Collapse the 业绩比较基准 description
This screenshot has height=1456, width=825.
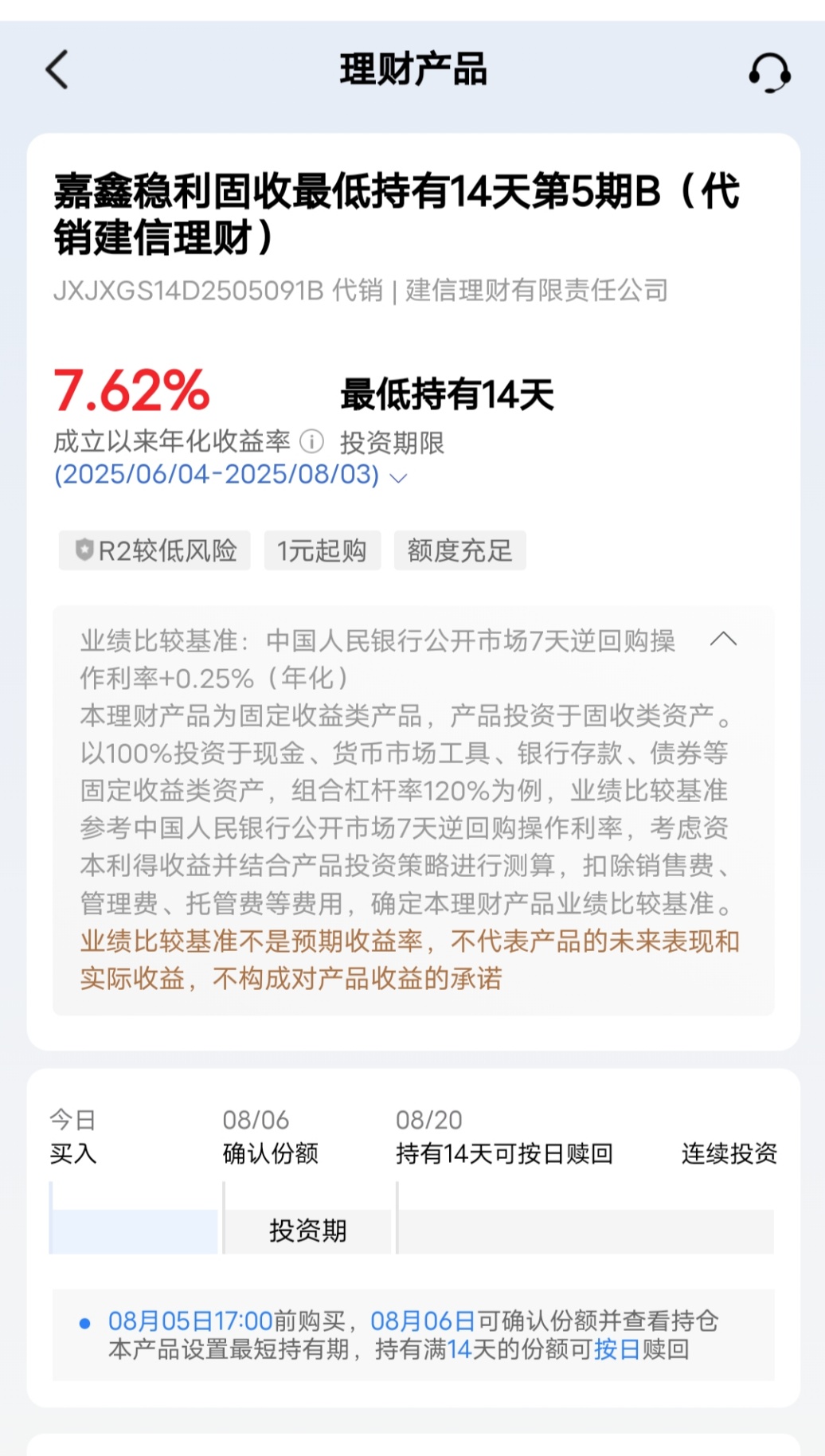click(x=723, y=640)
